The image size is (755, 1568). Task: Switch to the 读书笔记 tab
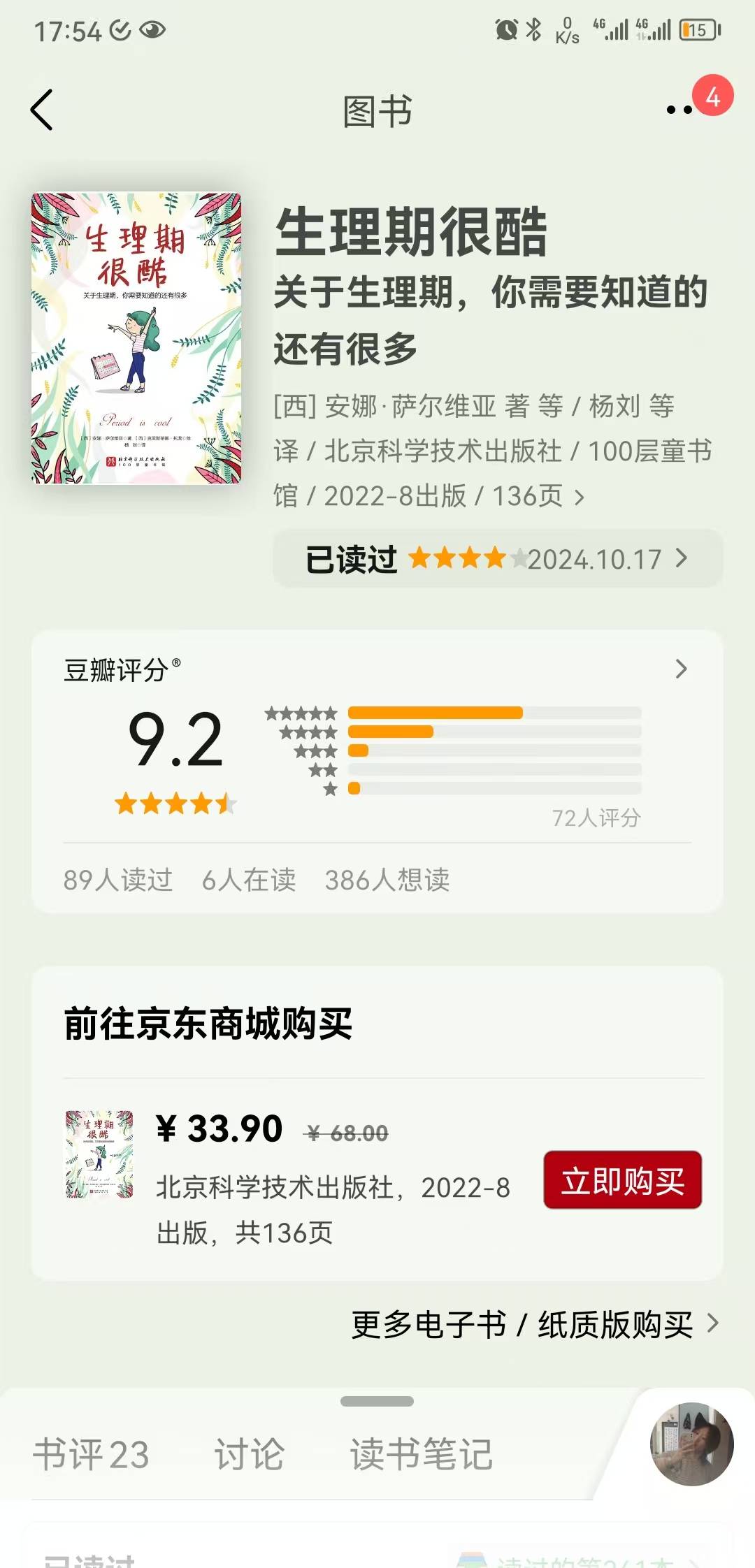421,1455
